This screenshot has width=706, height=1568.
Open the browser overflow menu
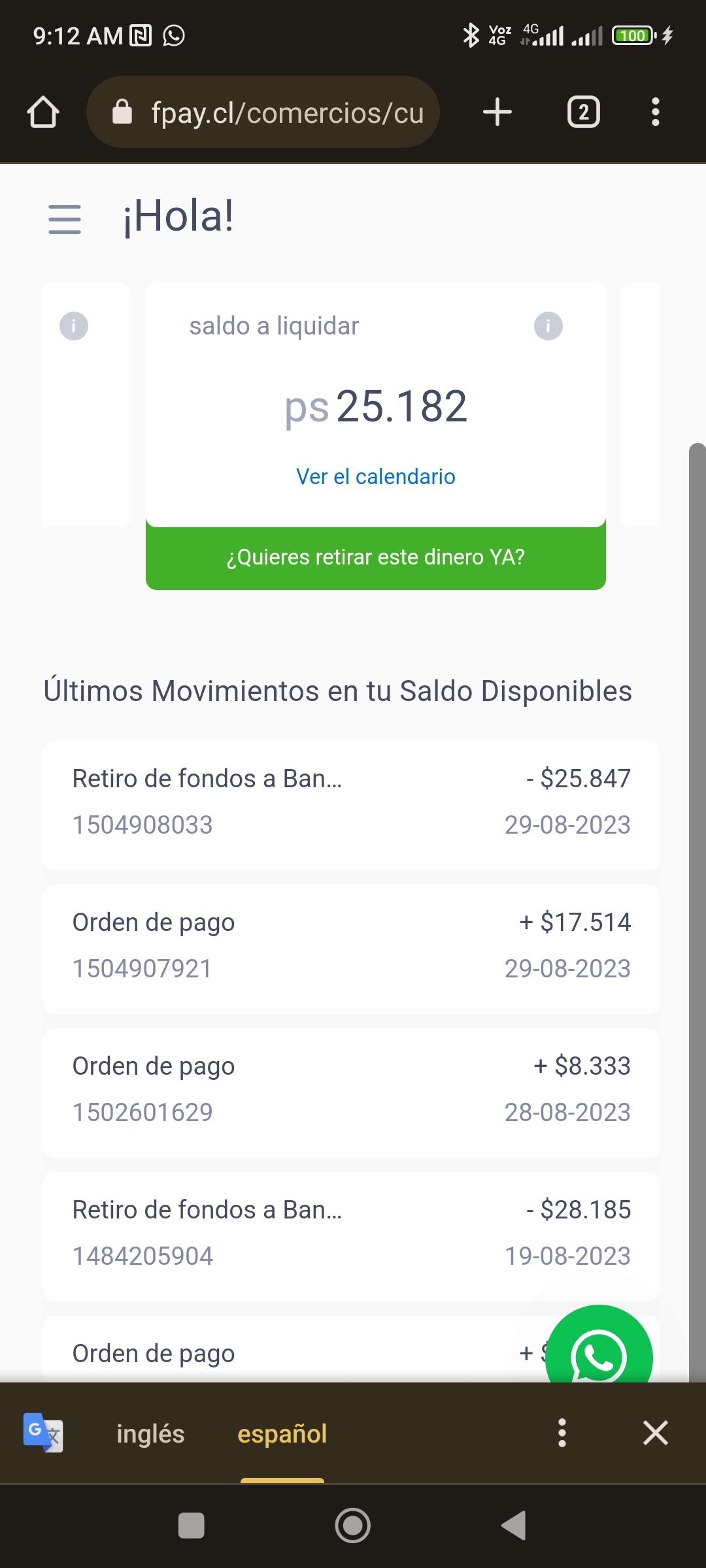coord(655,112)
